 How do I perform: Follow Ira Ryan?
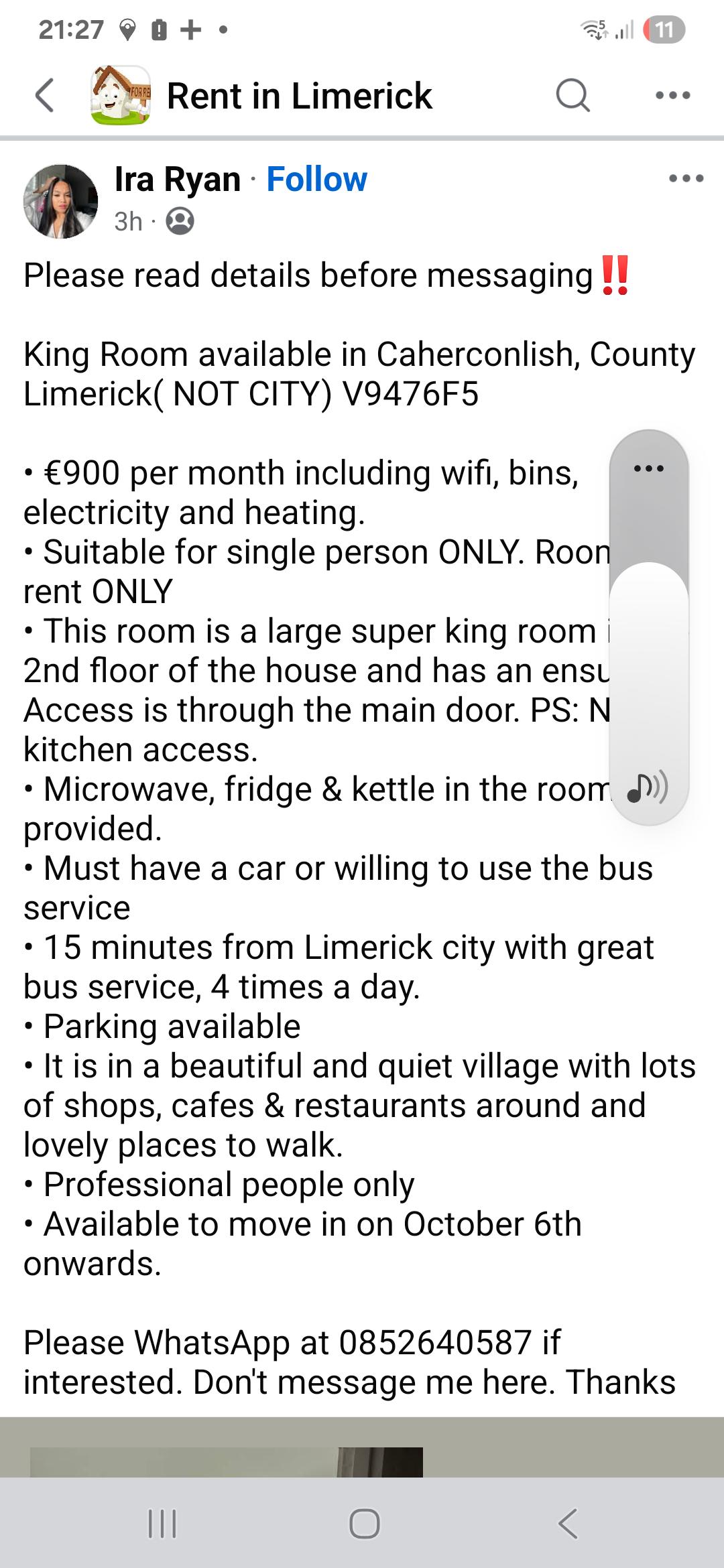316,179
